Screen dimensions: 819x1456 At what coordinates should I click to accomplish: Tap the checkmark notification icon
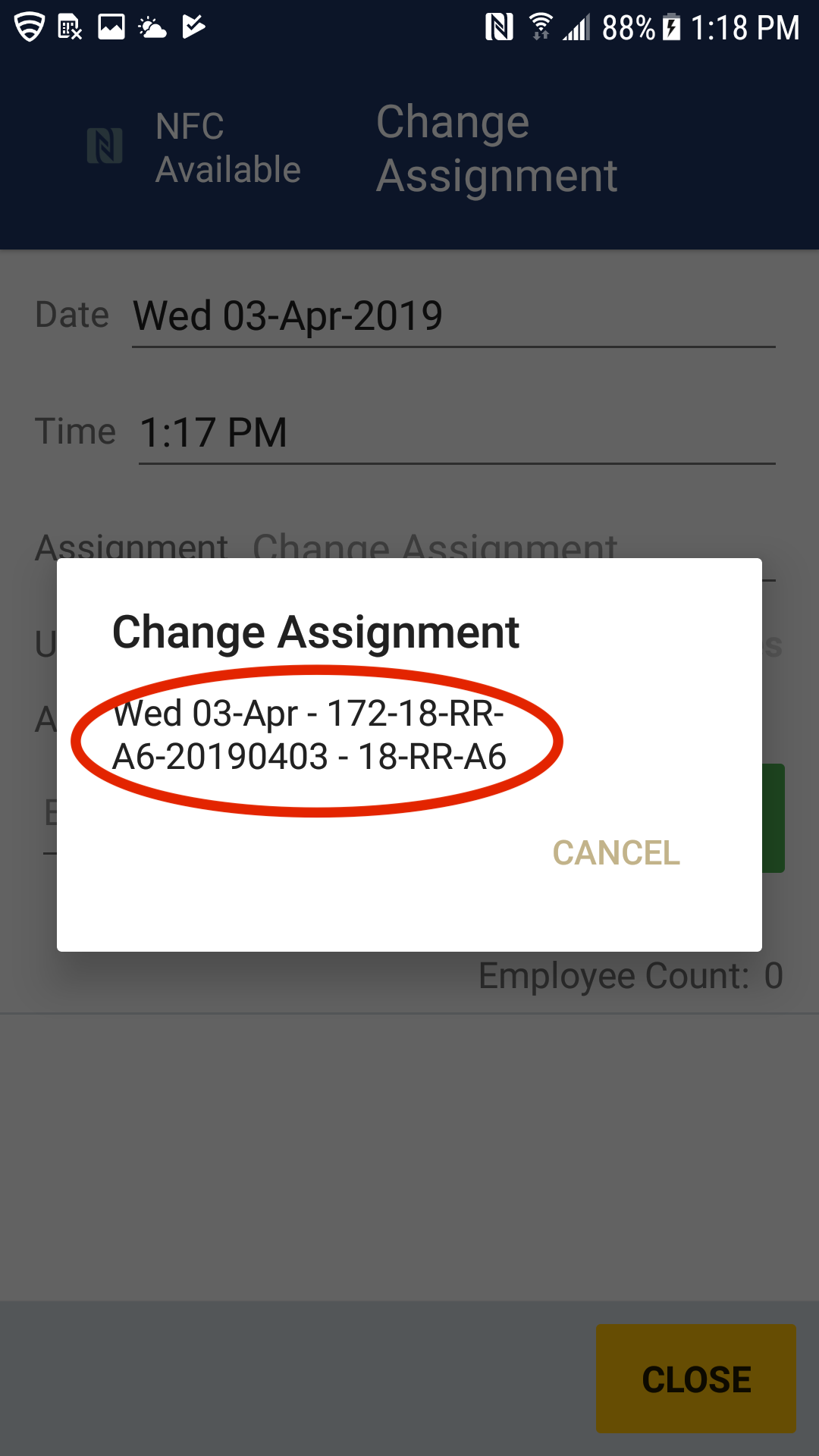point(192,25)
